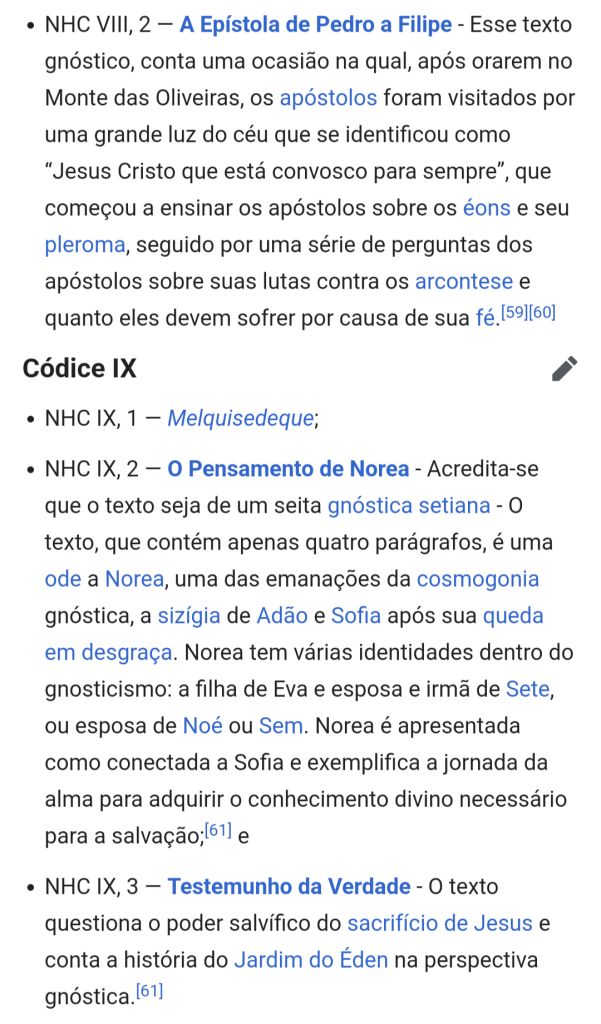
Task: Open the ode link
Action: pyautogui.click(x=62, y=579)
